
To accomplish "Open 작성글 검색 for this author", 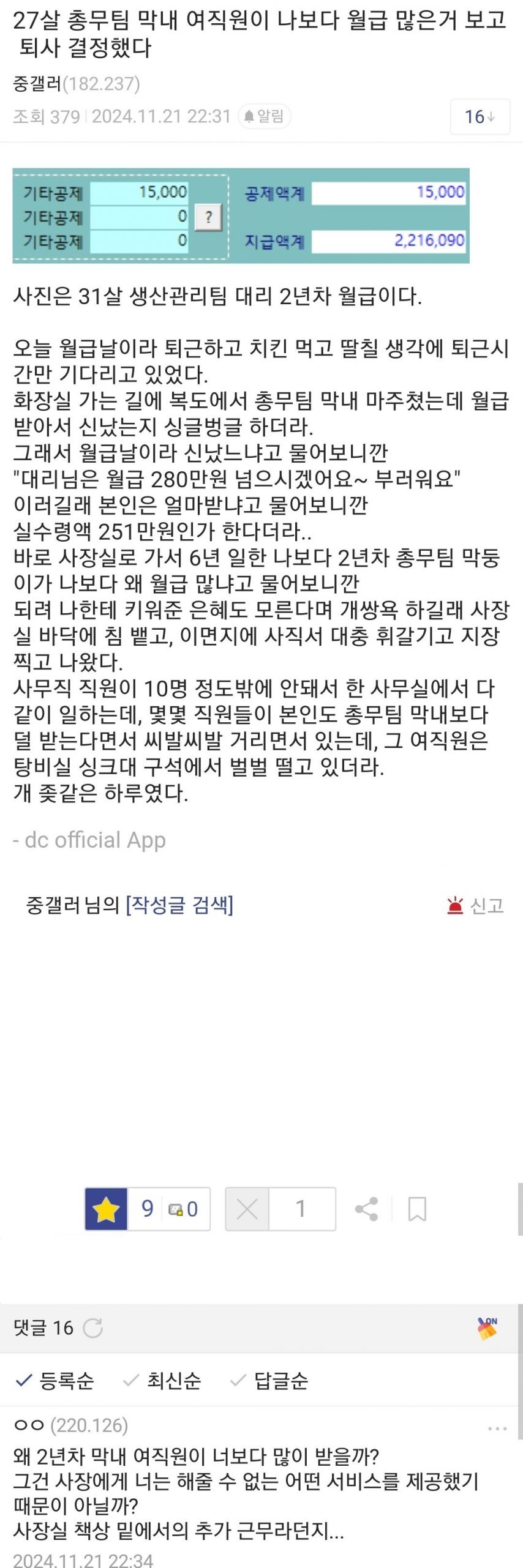I will click(179, 905).
